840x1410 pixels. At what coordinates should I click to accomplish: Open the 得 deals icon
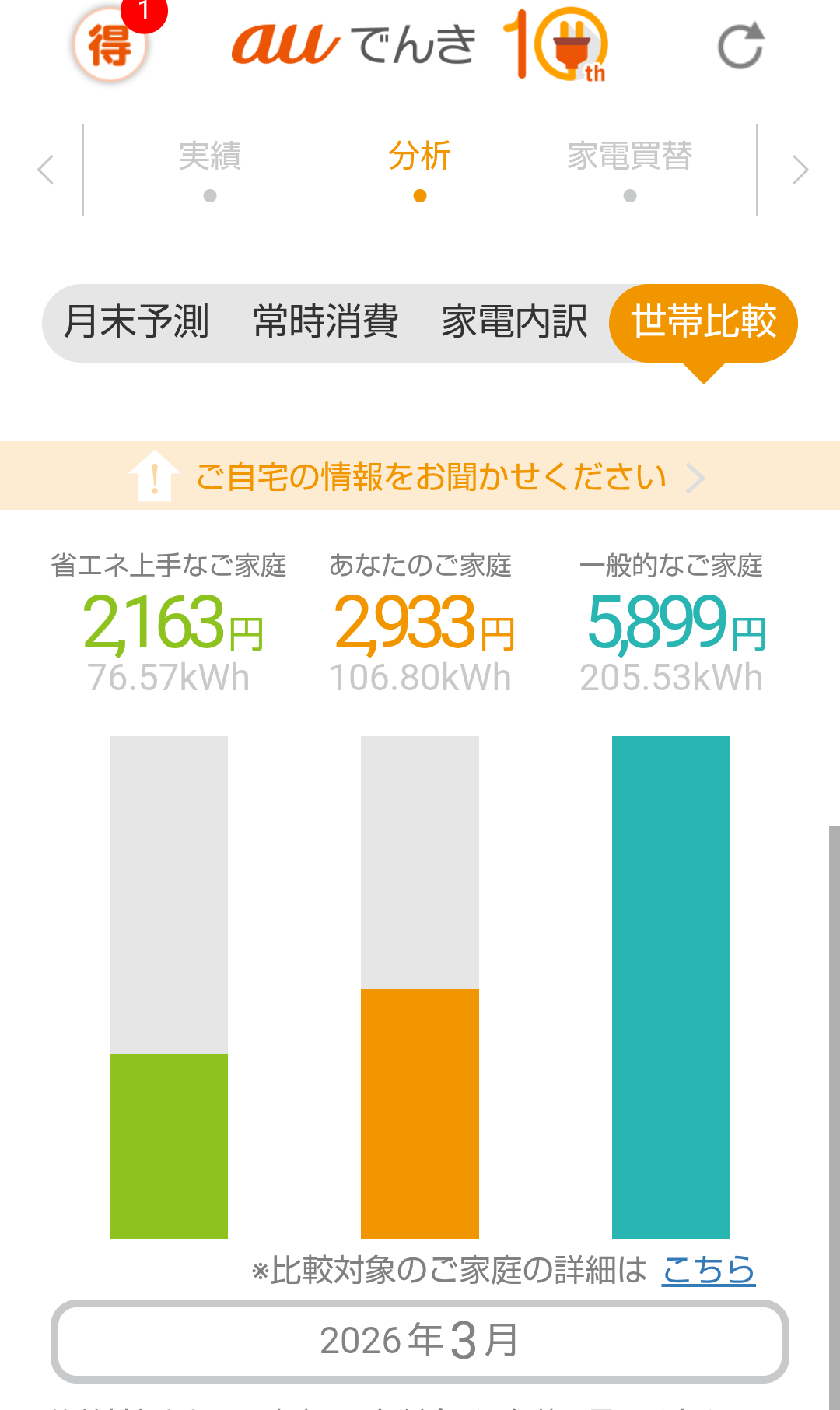point(110,44)
